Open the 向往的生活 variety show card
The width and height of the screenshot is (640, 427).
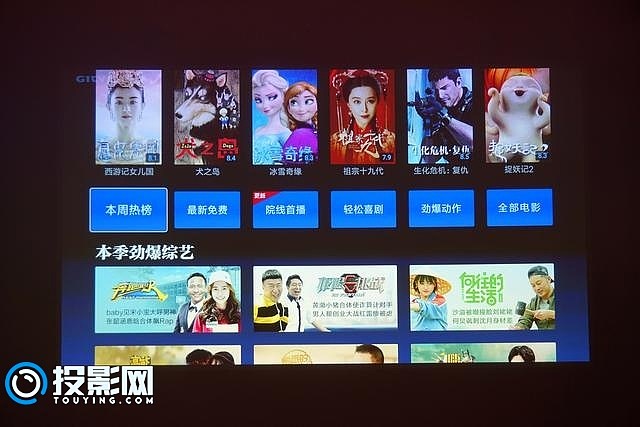(x=482, y=297)
